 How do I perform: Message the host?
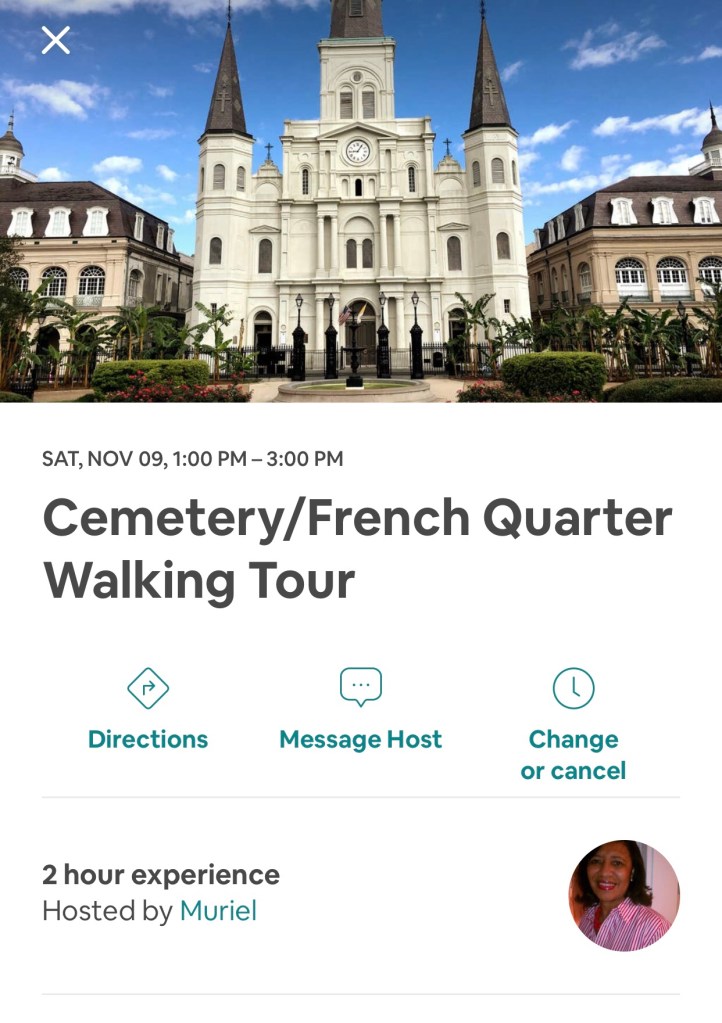point(360,712)
